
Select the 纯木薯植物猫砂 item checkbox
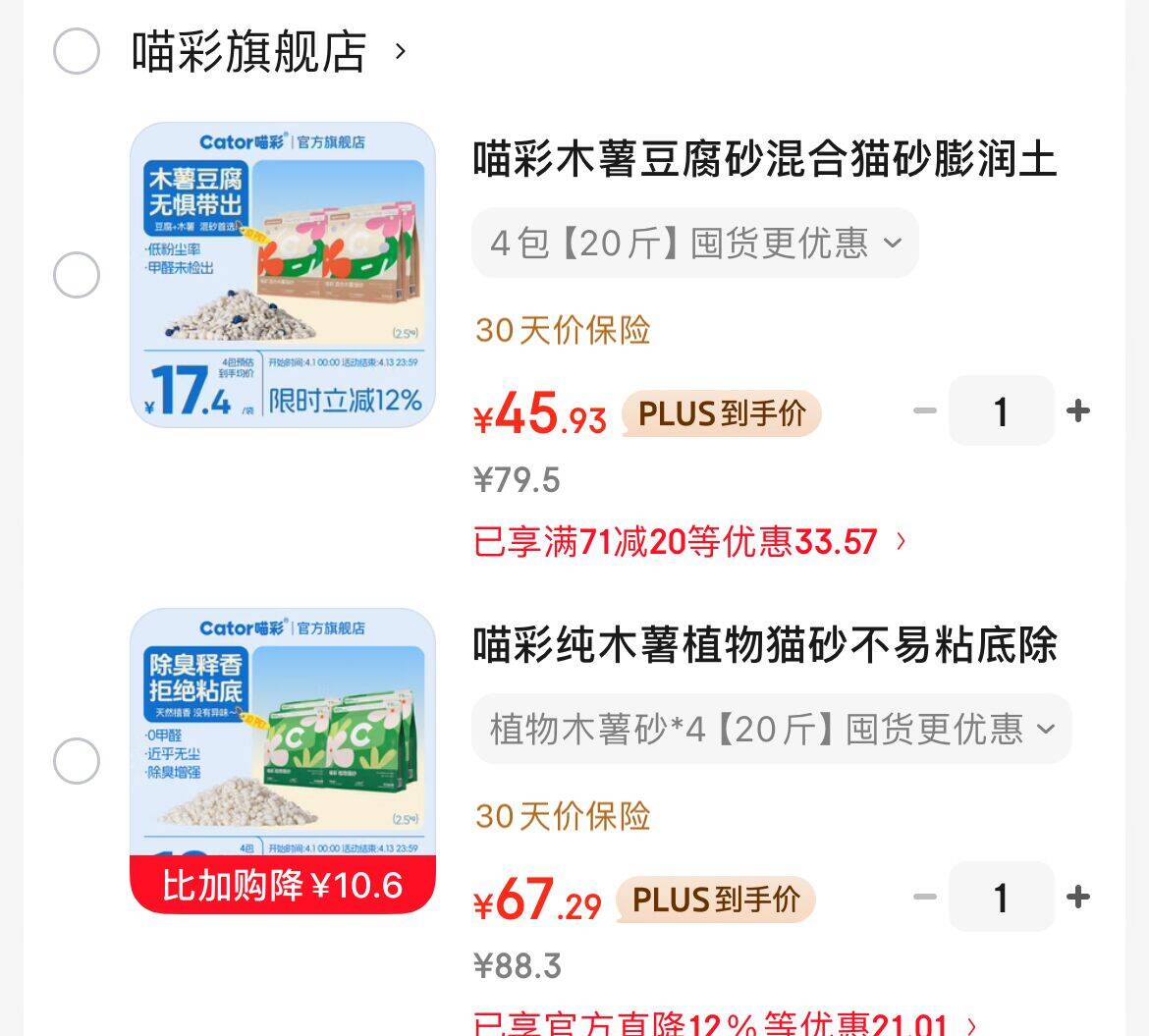pyautogui.click(x=77, y=761)
